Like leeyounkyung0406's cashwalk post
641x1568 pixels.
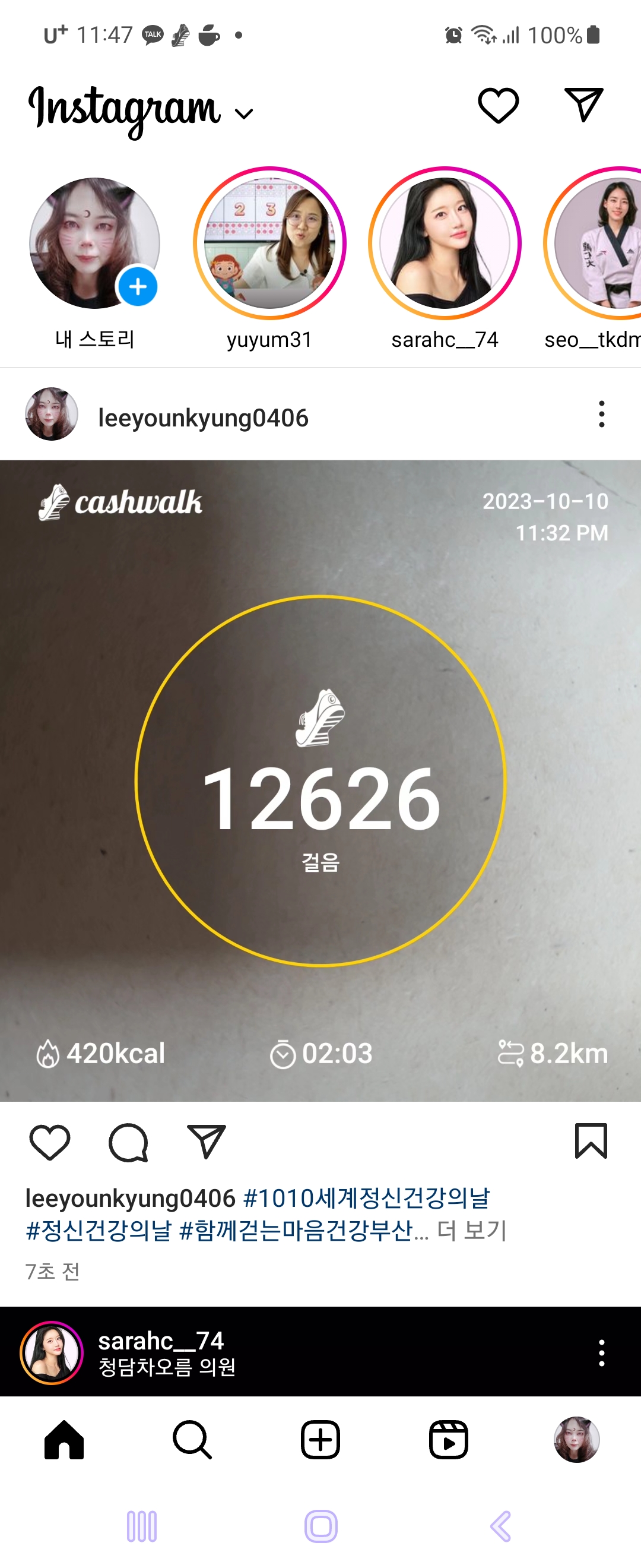coord(50,1143)
